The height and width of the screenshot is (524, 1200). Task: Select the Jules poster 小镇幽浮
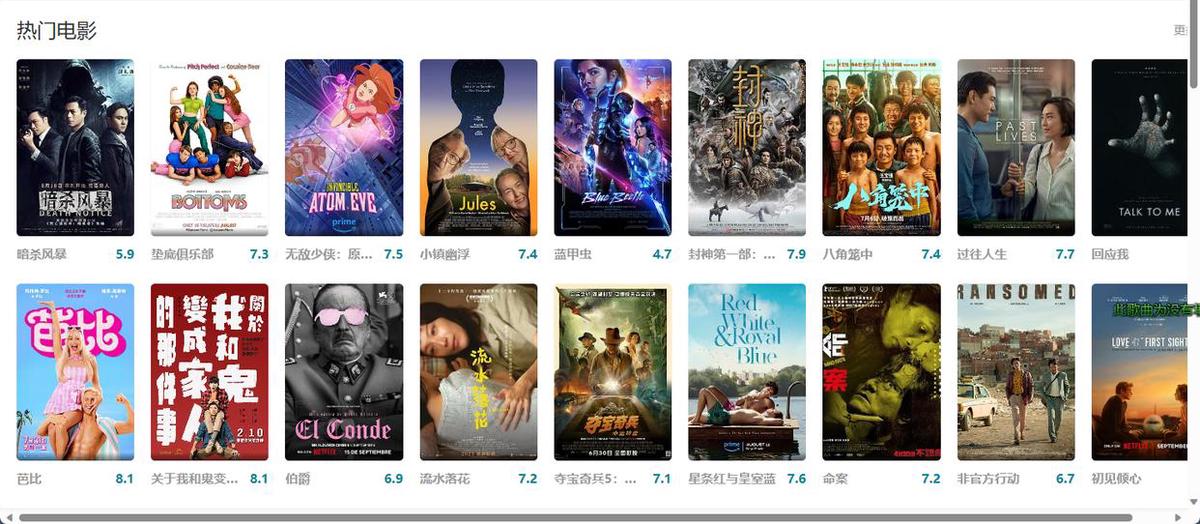point(478,147)
